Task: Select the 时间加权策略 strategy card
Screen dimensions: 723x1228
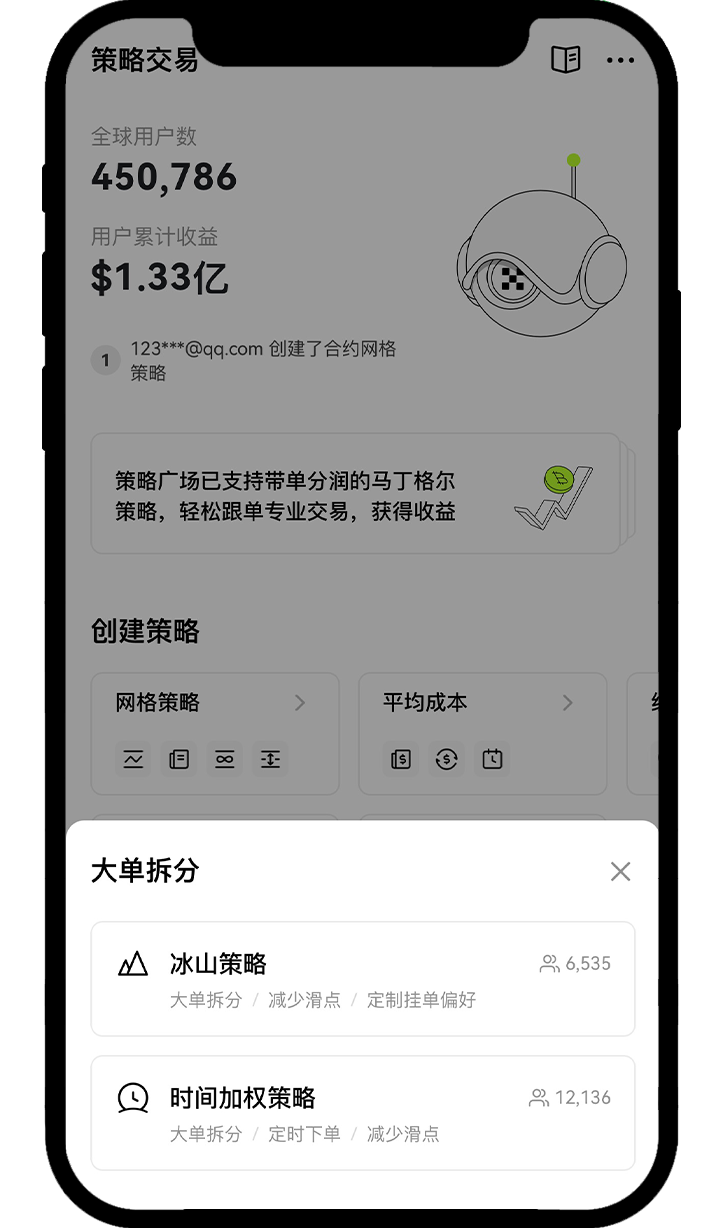Action: tap(362, 1112)
